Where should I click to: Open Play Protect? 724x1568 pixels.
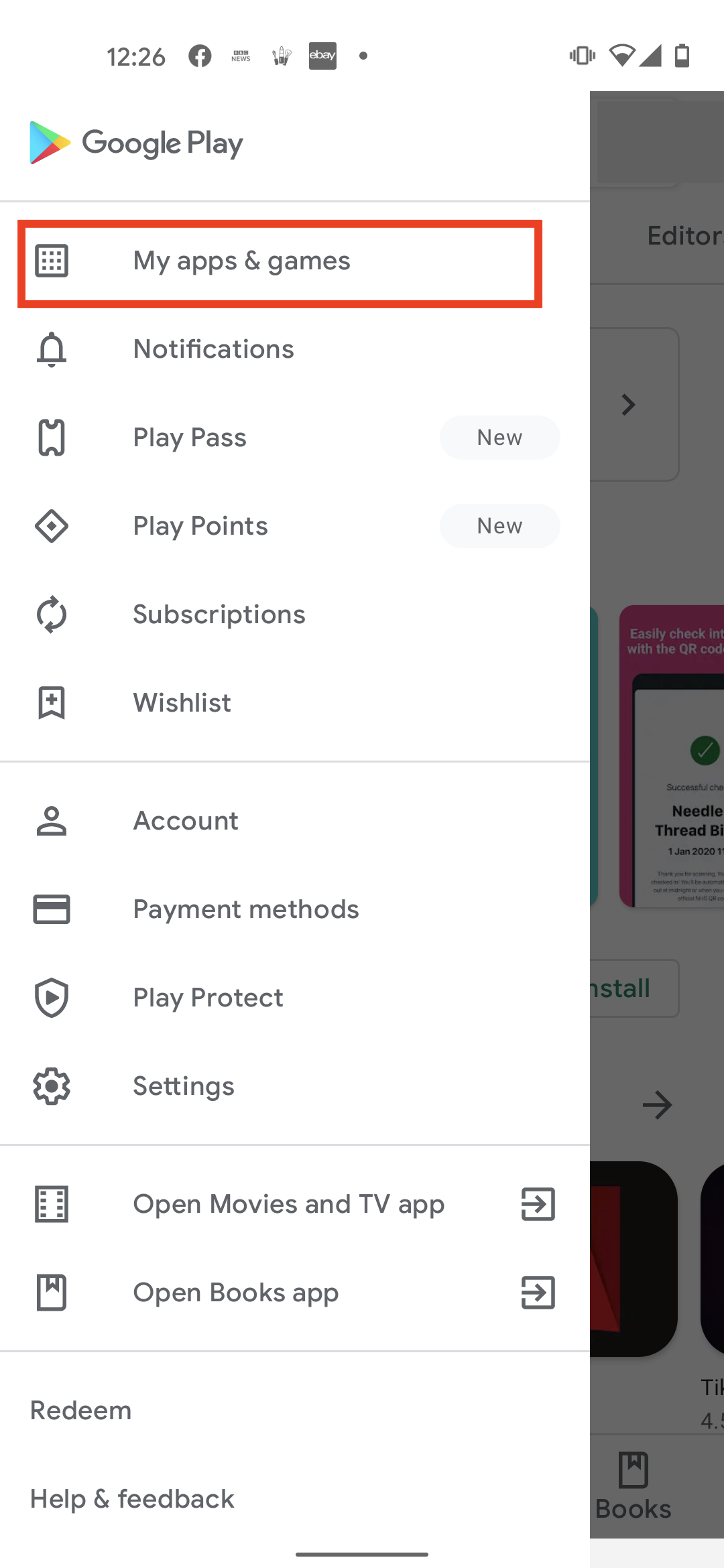coord(208,998)
